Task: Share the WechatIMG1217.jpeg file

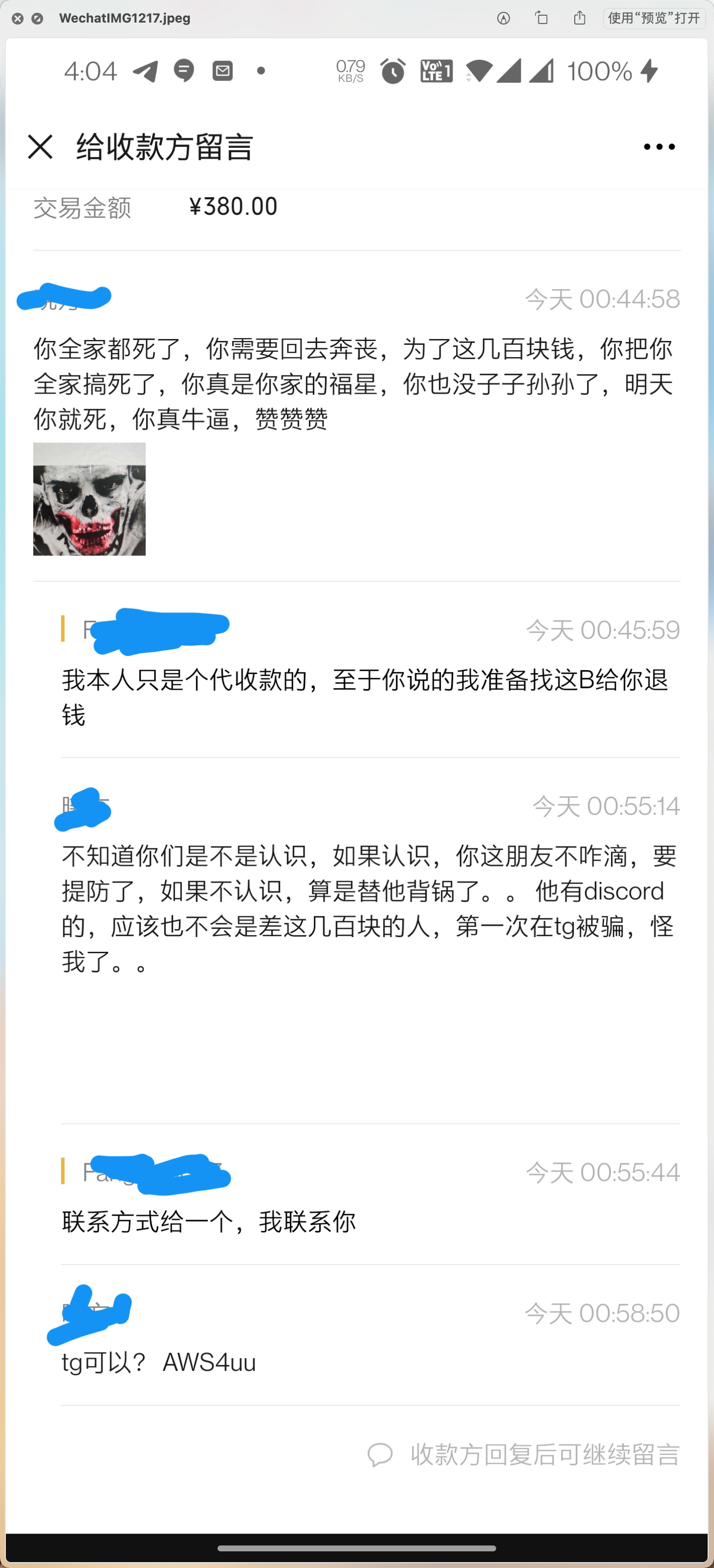Action: [580, 18]
